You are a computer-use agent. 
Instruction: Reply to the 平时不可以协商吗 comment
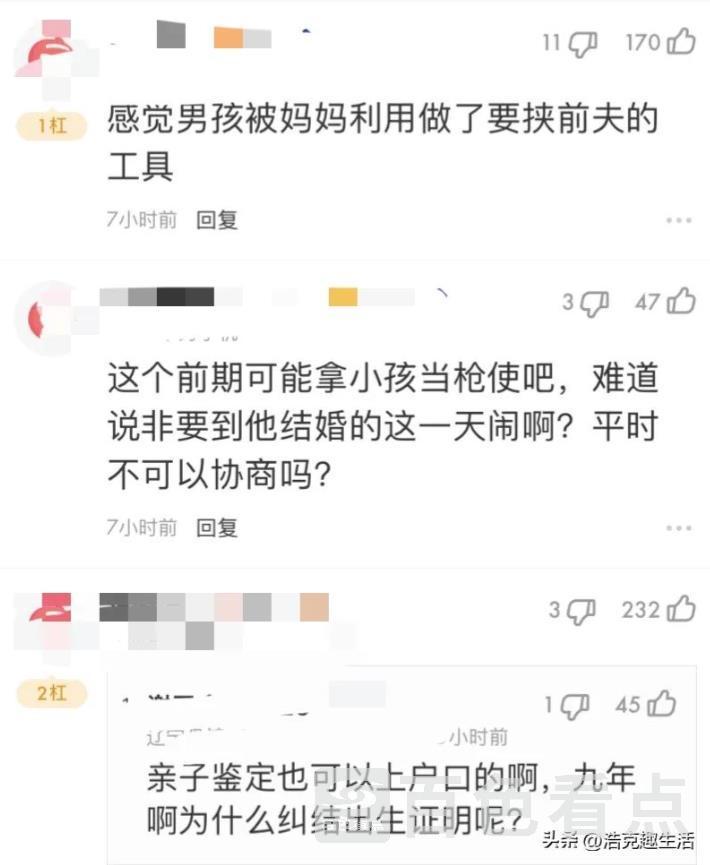(217, 527)
